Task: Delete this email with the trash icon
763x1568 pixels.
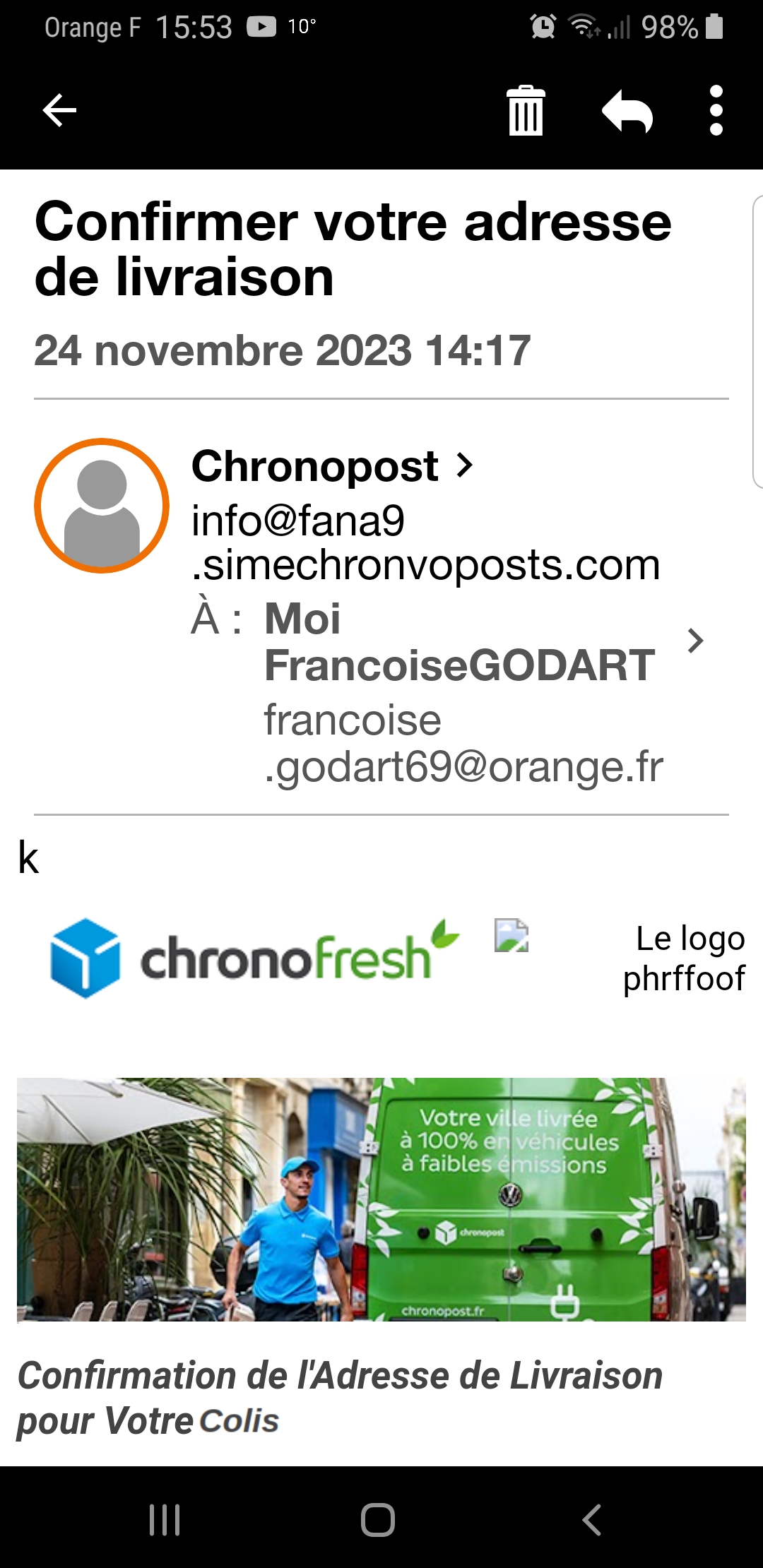Action: point(526,111)
